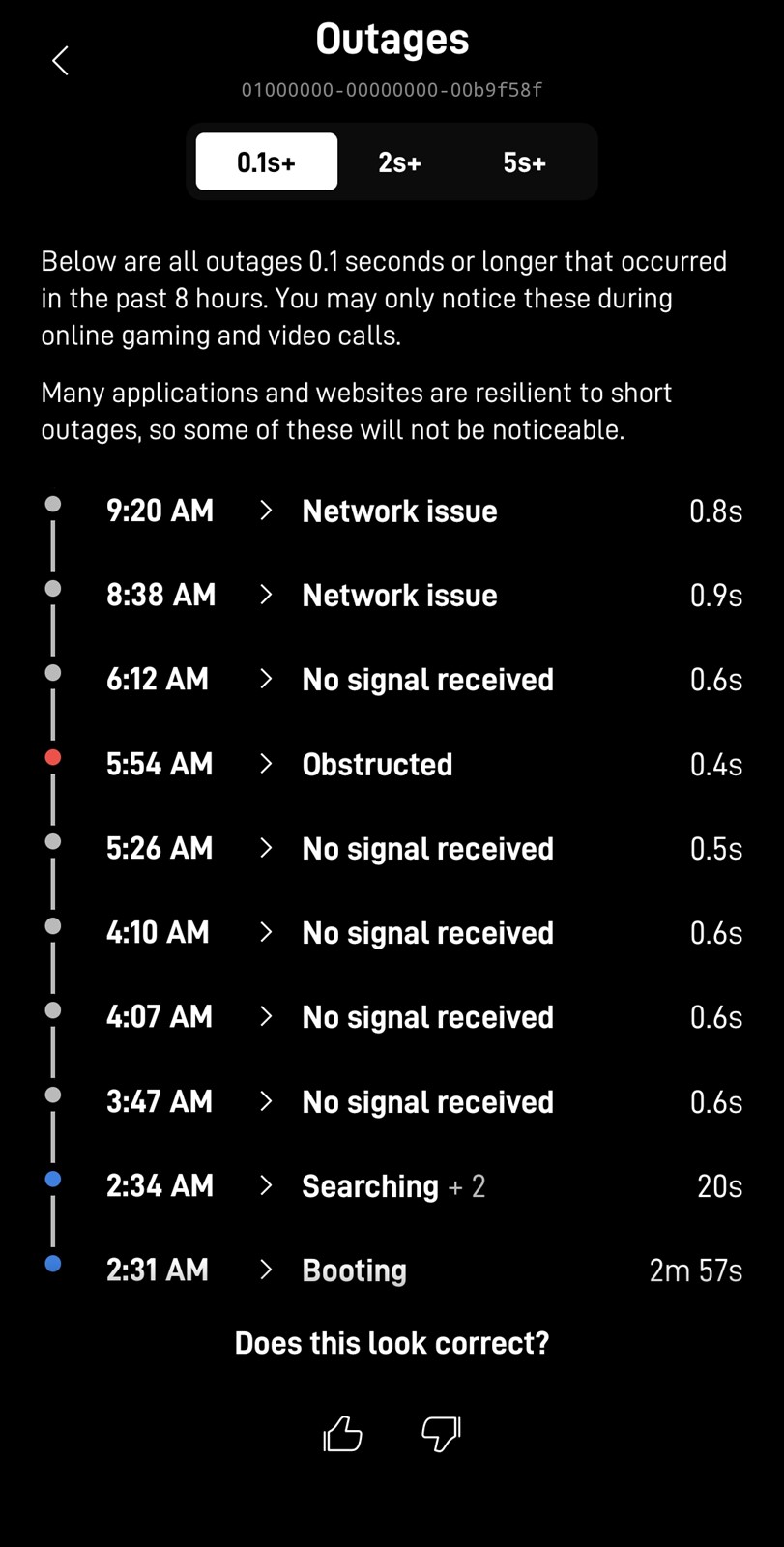Open the 8:38 AM Network issue outage
Image resolution: width=784 pixels, height=1547 pixels.
[392, 595]
